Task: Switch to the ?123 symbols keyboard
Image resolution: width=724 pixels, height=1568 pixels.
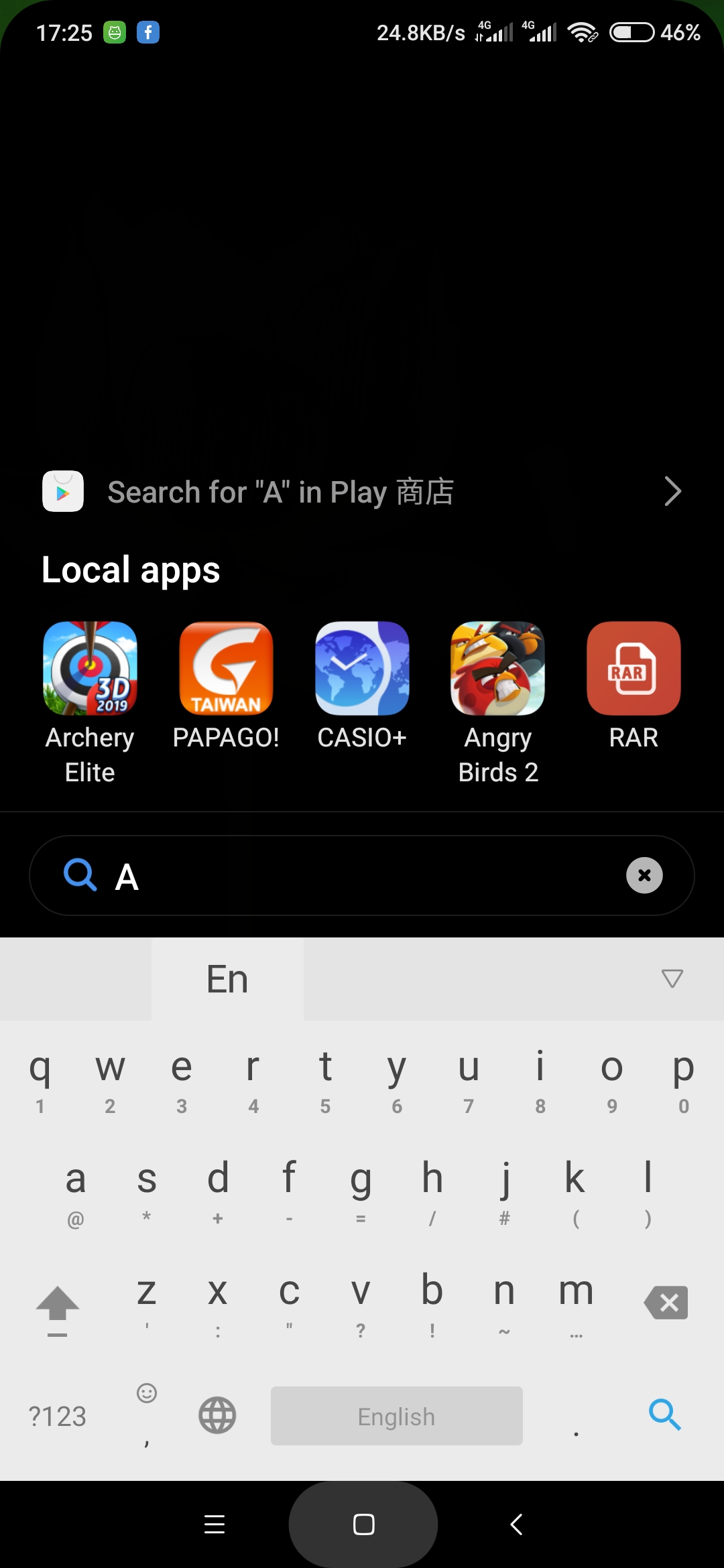Action: 58,1417
